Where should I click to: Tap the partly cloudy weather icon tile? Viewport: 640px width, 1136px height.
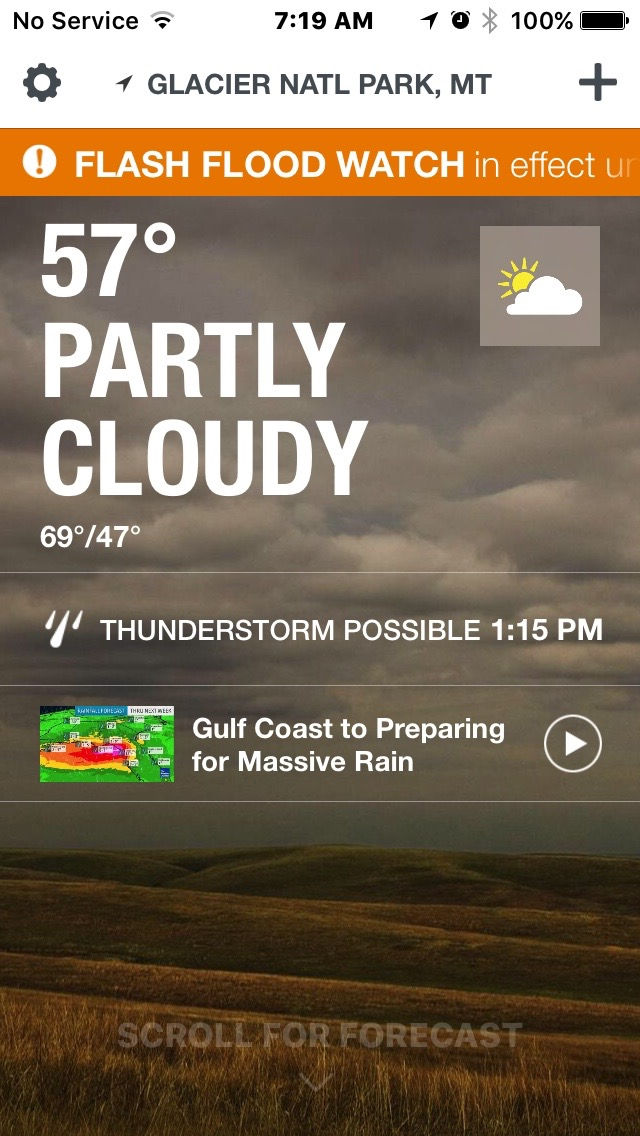click(x=540, y=286)
